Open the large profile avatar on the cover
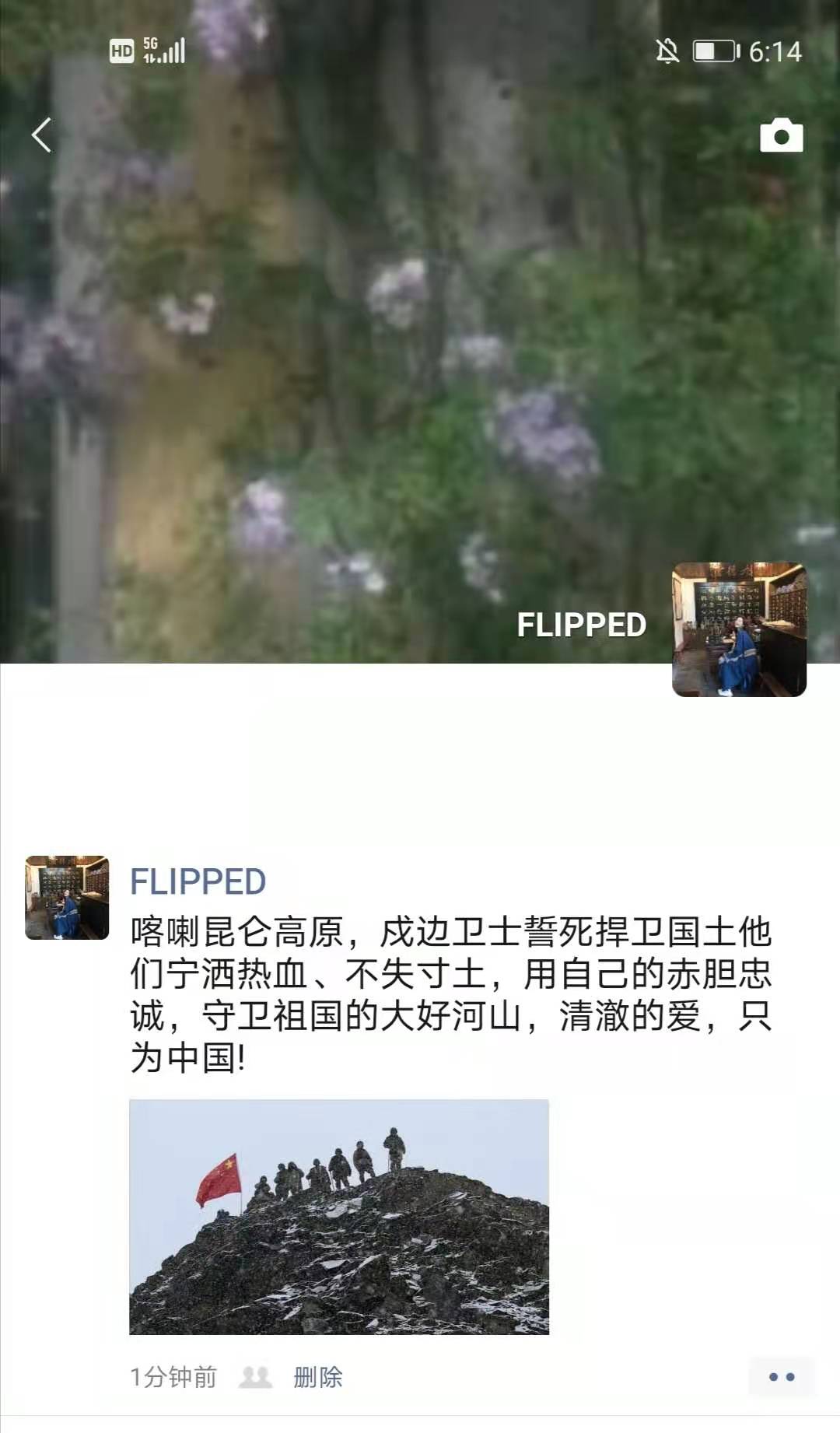 [739, 629]
